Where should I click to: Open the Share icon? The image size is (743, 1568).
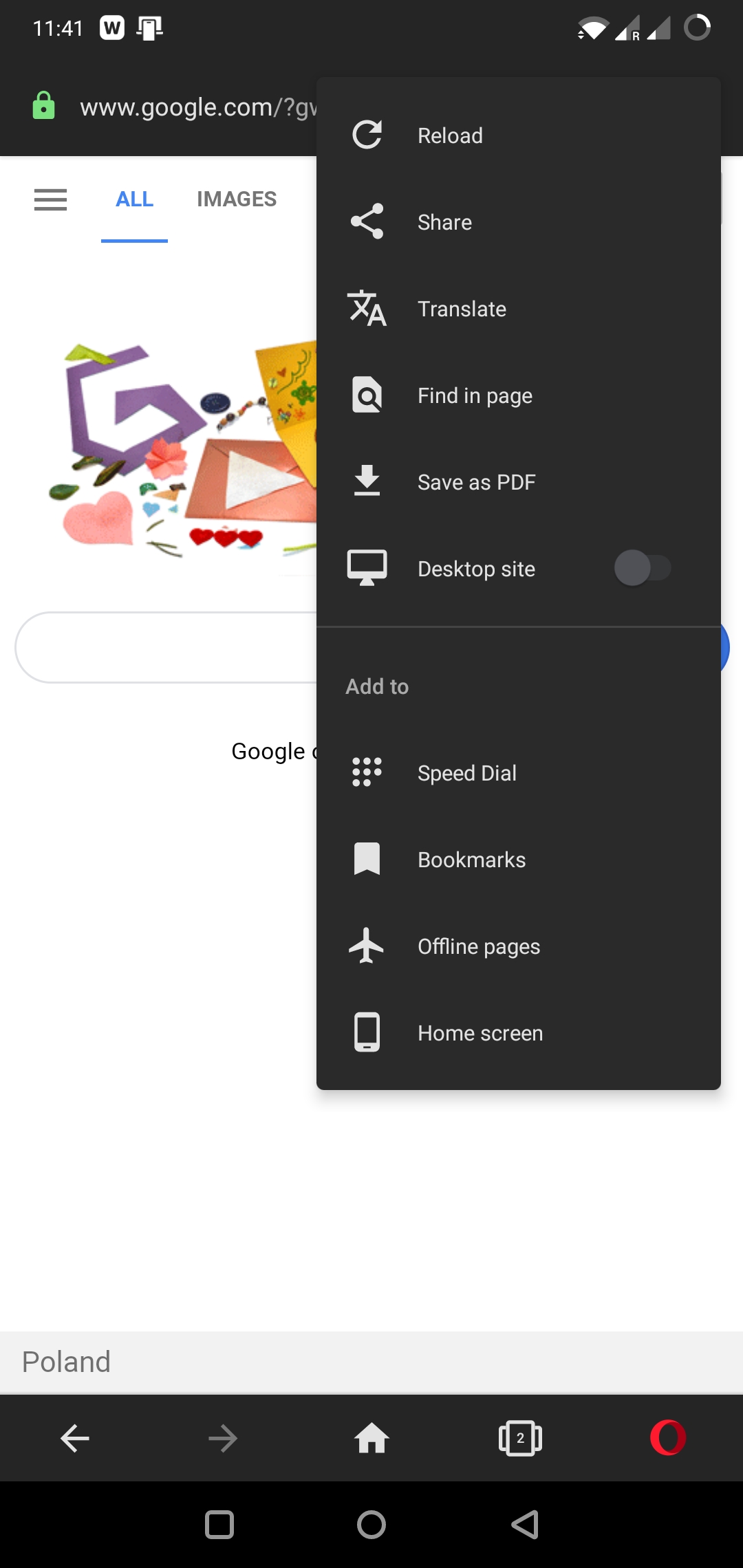(x=367, y=221)
